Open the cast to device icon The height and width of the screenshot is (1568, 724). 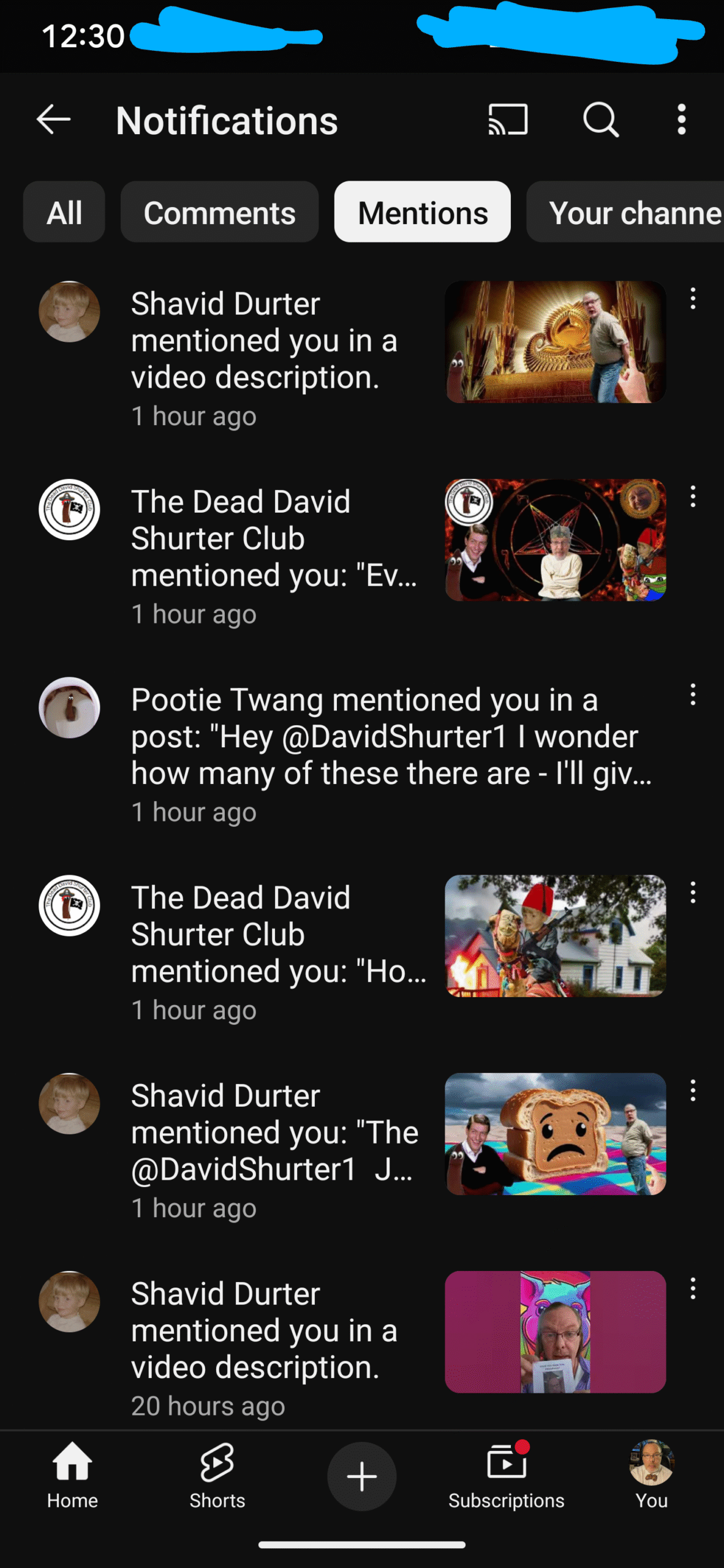pyautogui.click(x=508, y=119)
